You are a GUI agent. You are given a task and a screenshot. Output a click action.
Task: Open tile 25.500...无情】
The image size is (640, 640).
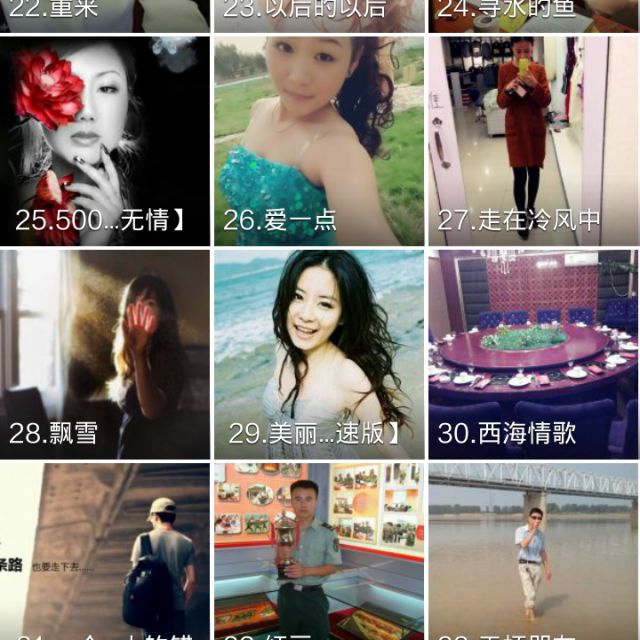[x=105, y=141]
